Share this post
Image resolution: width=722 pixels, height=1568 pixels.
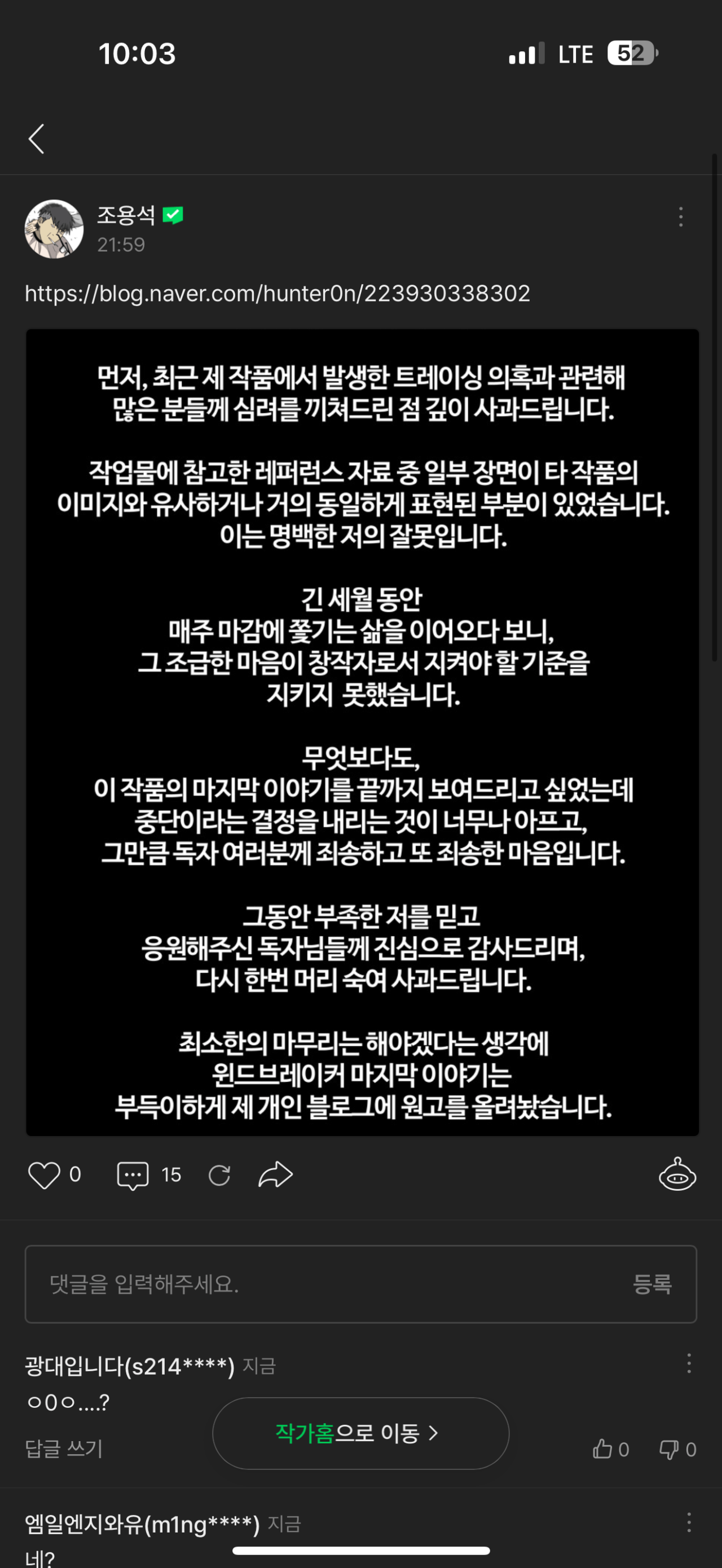tap(275, 1175)
